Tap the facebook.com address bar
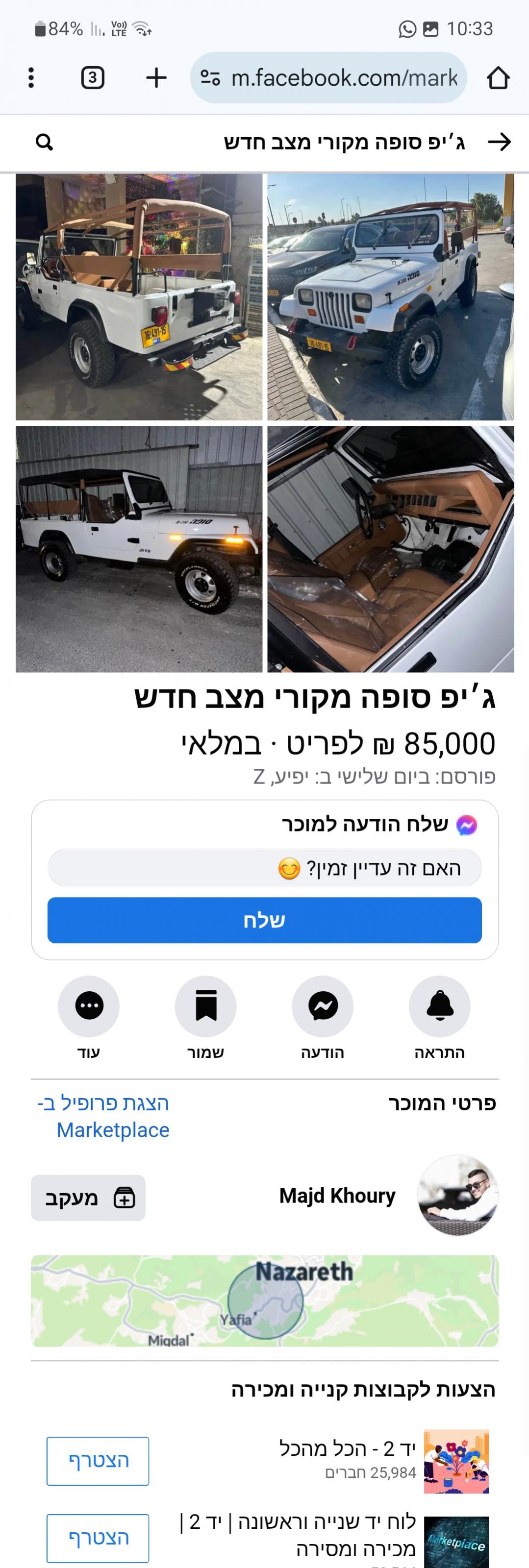Image resolution: width=529 pixels, height=1568 pixels. (x=328, y=78)
